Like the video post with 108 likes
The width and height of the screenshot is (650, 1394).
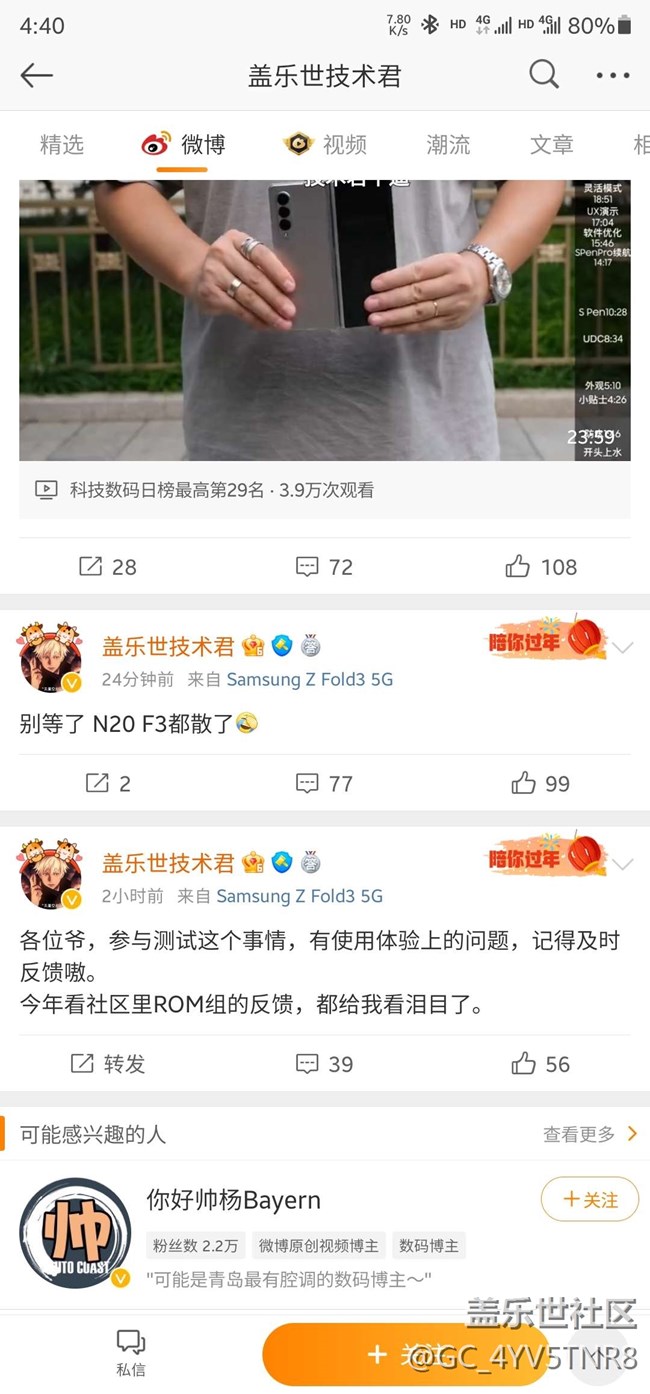coord(541,567)
